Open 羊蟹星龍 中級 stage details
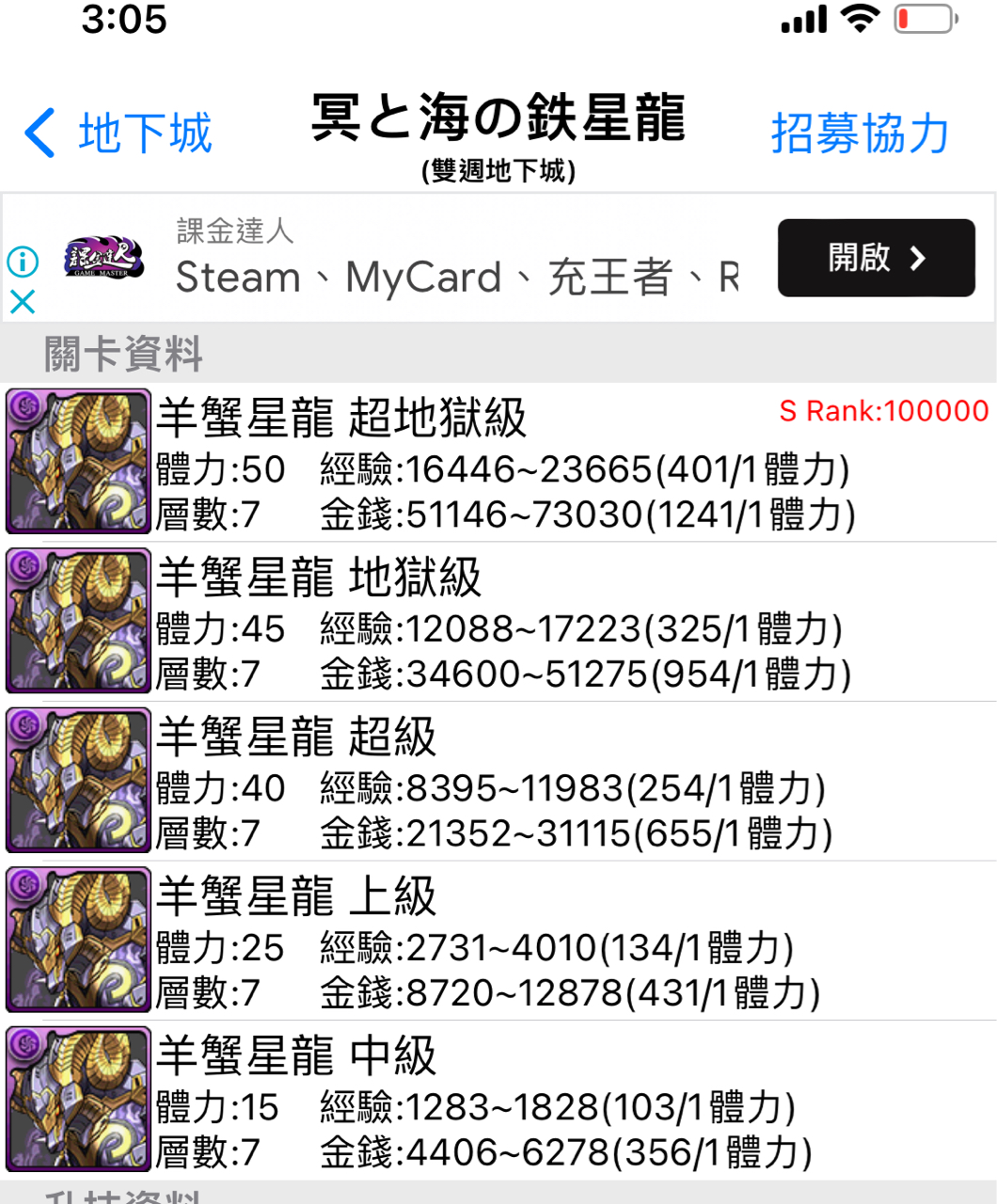 (498, 1101)
